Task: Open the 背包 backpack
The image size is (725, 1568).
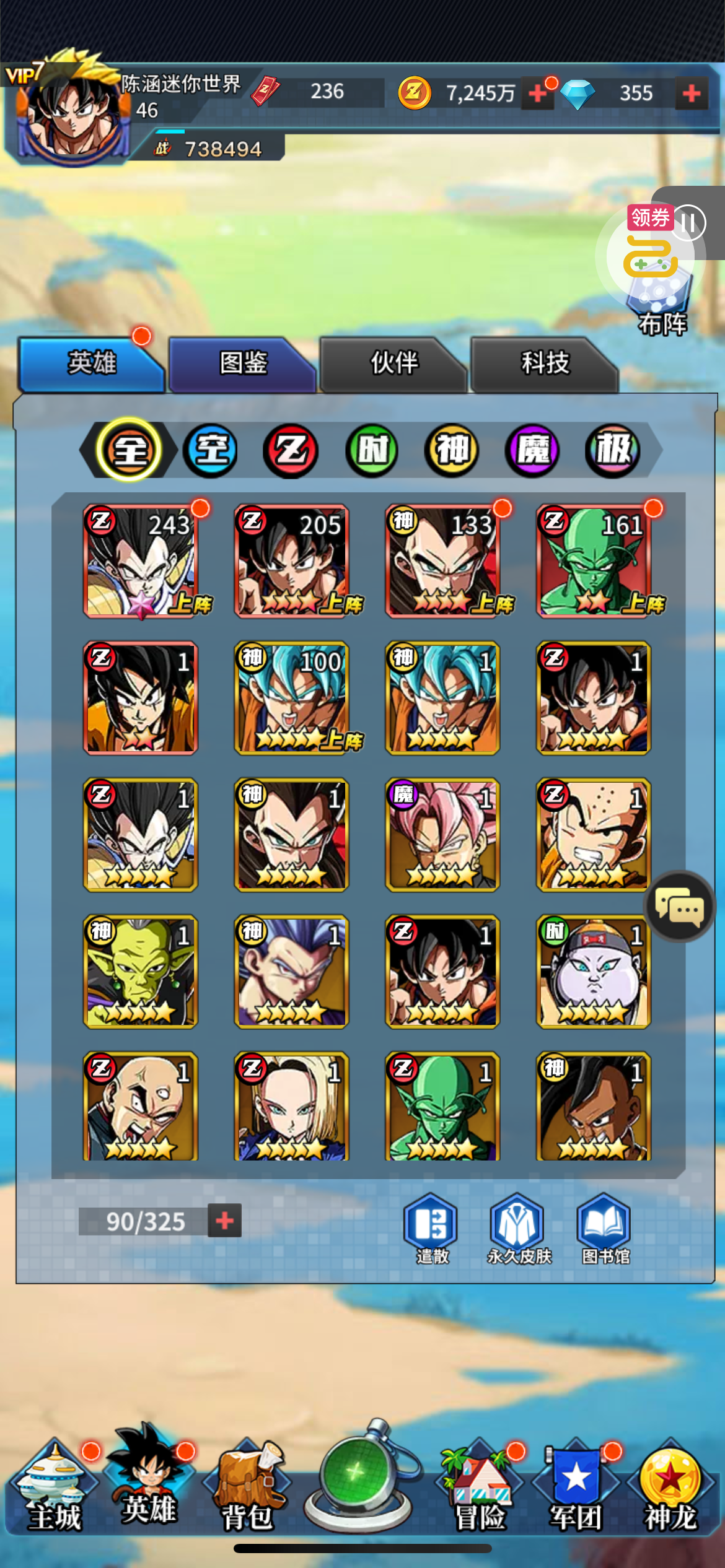Action: click(247, 1486)
